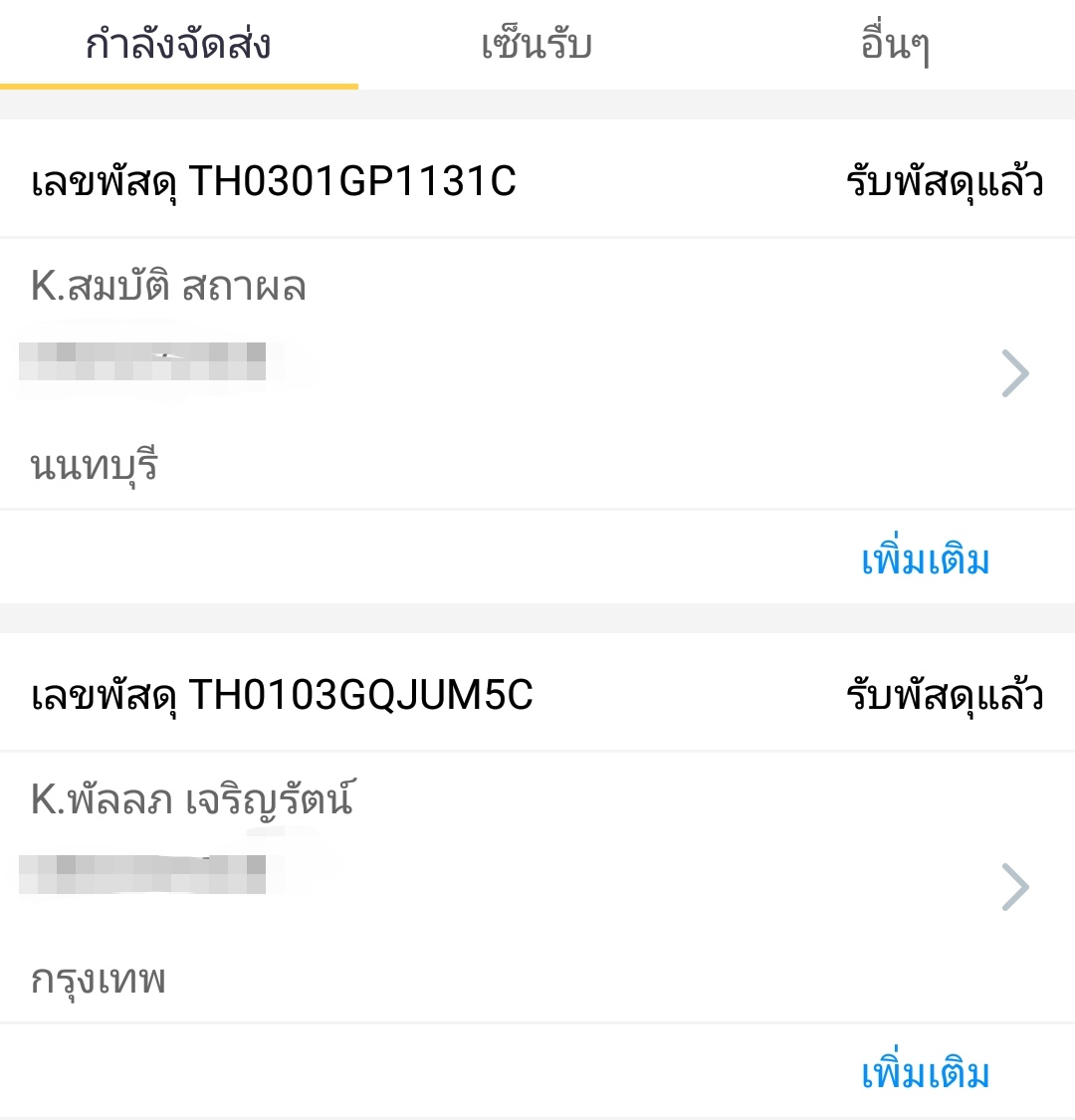Tap the blurred address under K.สมบัติ สถาผล

139,361
